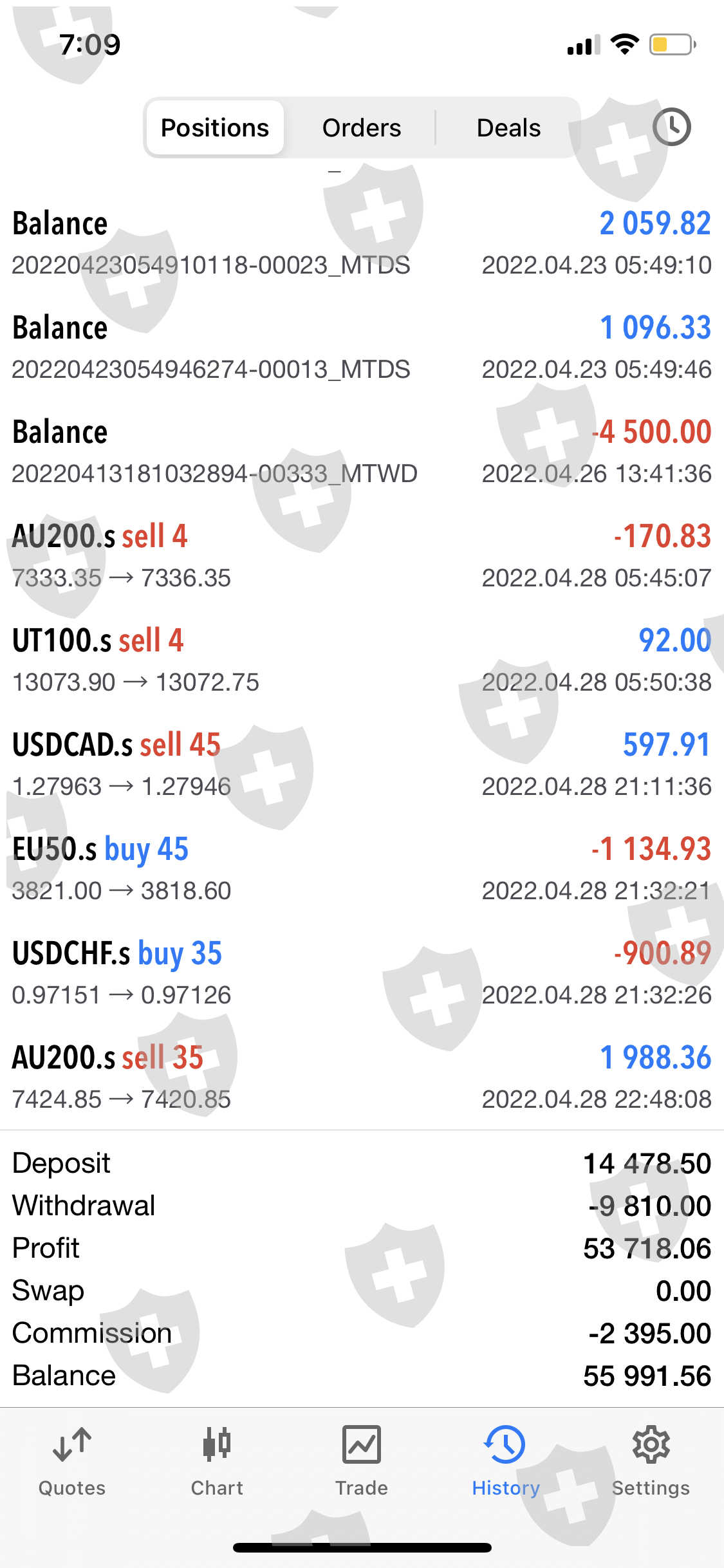View the AU200.s sell 4 position
Viewport: 724px width, 1568px height.
pyautogui.click(x=362, y=556)
